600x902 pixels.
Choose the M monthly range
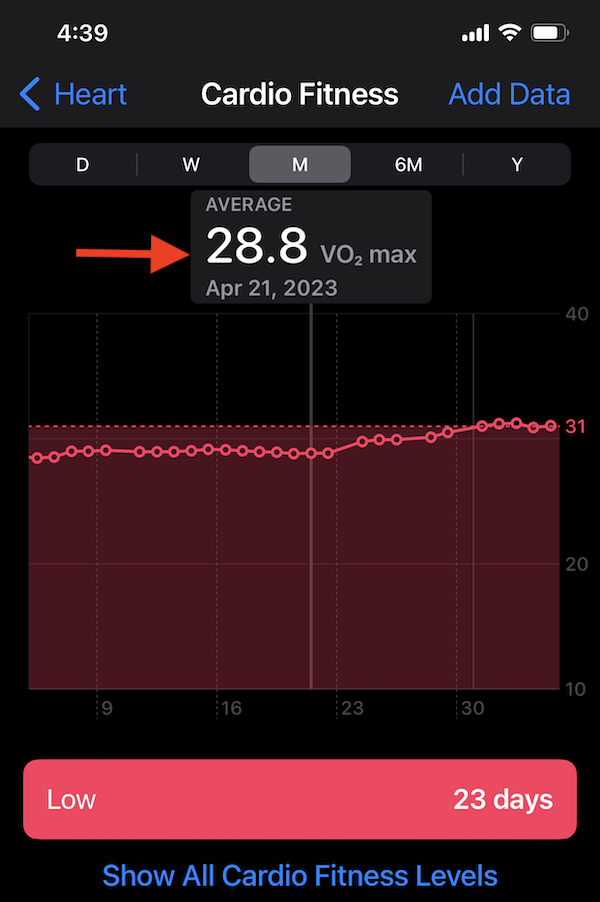point(299,165)
